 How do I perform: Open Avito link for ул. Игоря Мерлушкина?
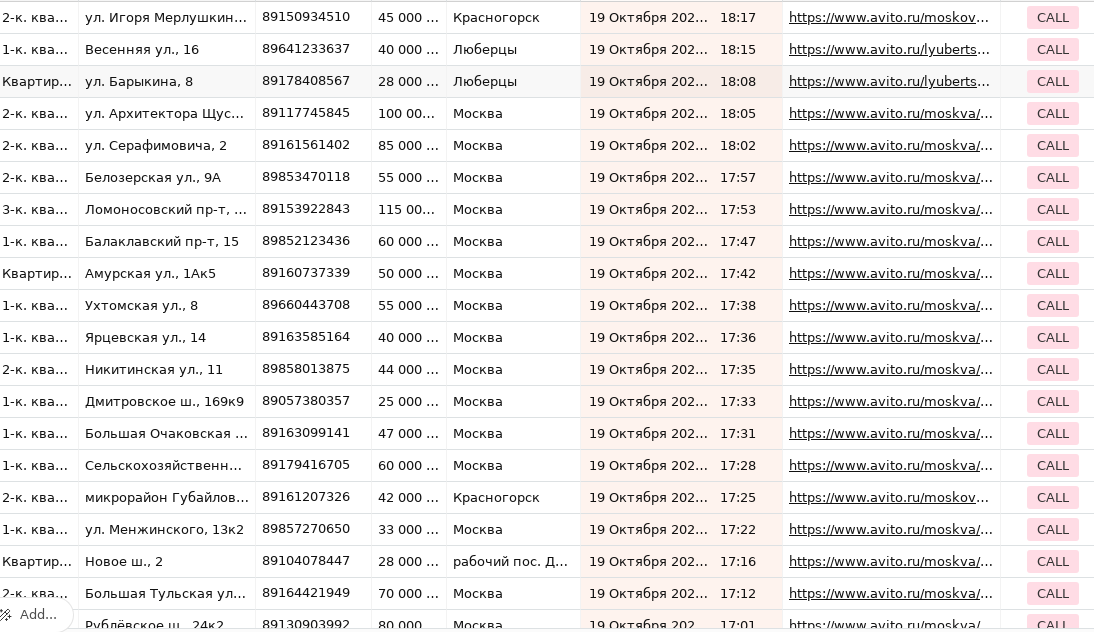(x=890, y=17)
